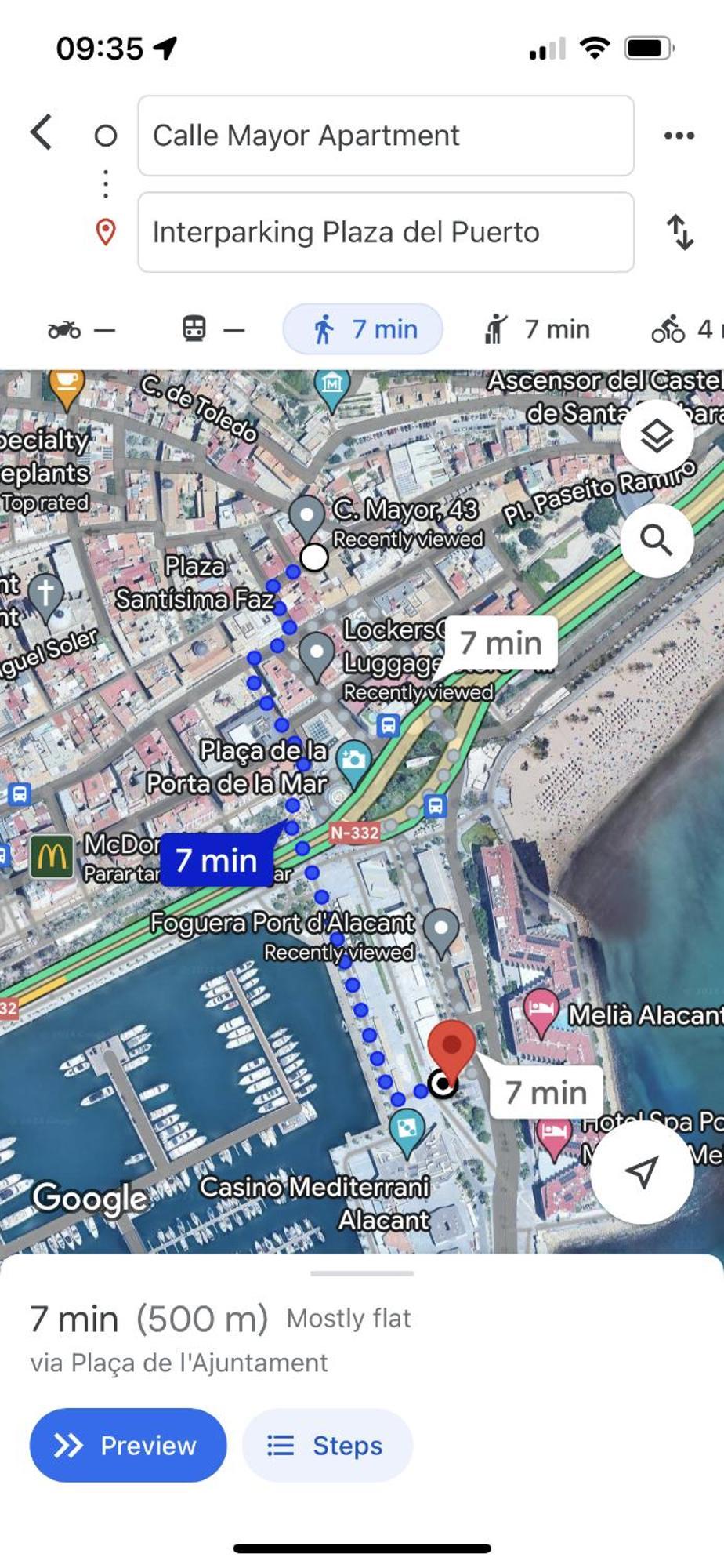Open the map layers button
The height and width of the screenshot is (1568, 724).
657,437
